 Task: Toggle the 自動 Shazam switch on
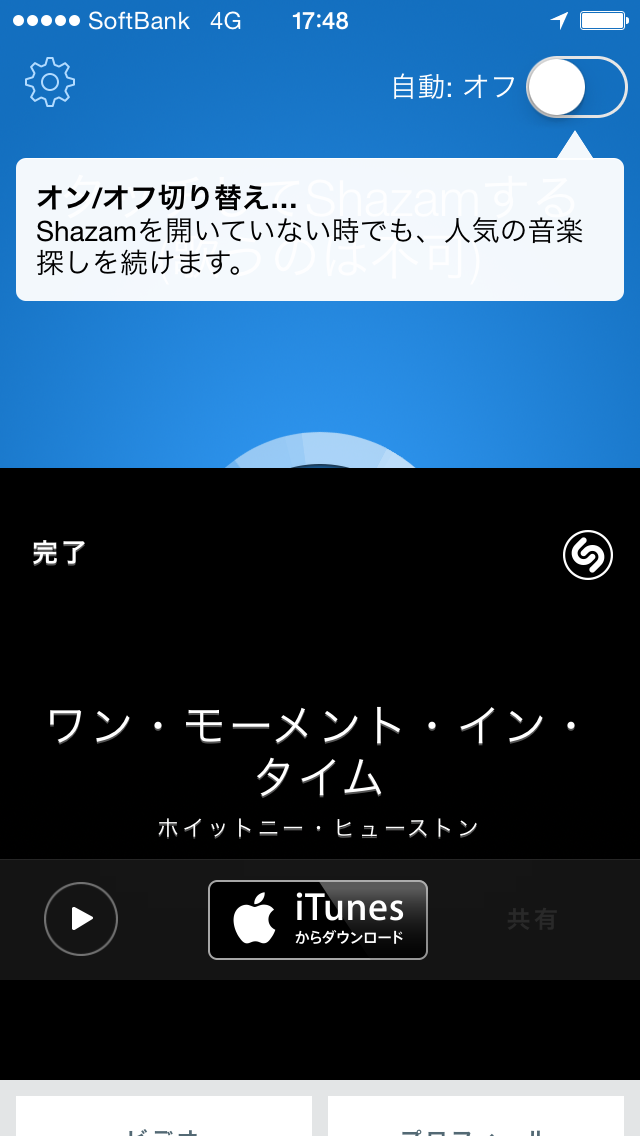click(577, 87)
